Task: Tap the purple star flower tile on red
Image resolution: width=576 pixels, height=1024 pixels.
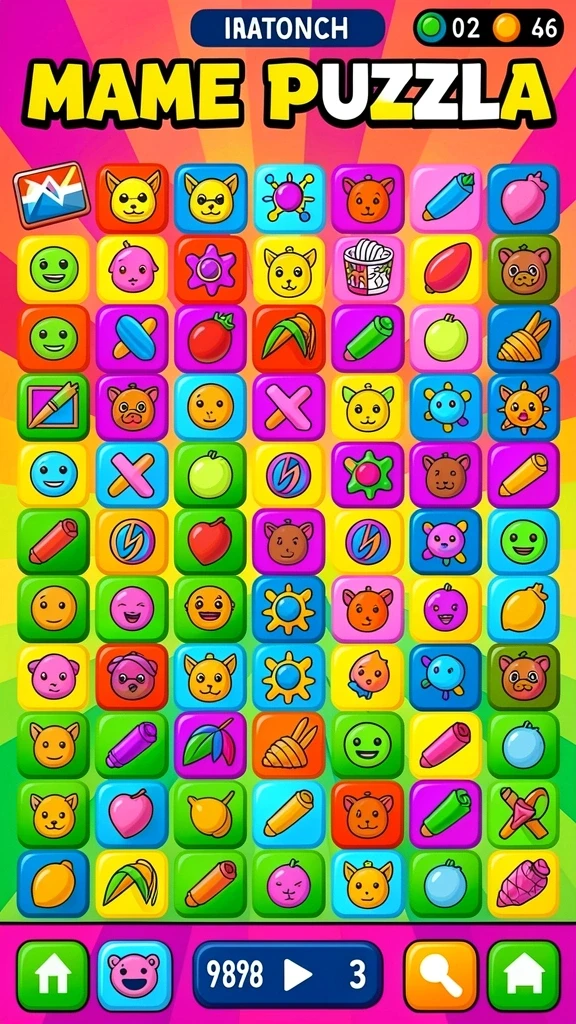Action: [210, 268]
